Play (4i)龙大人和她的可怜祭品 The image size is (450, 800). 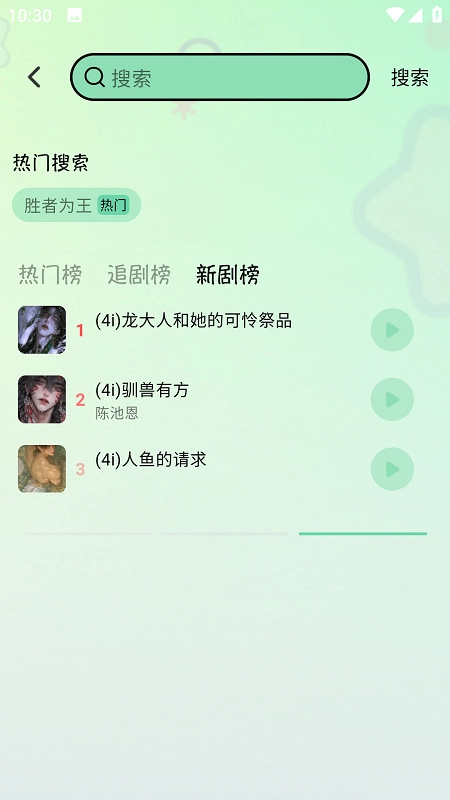click(x=392, y=330)
